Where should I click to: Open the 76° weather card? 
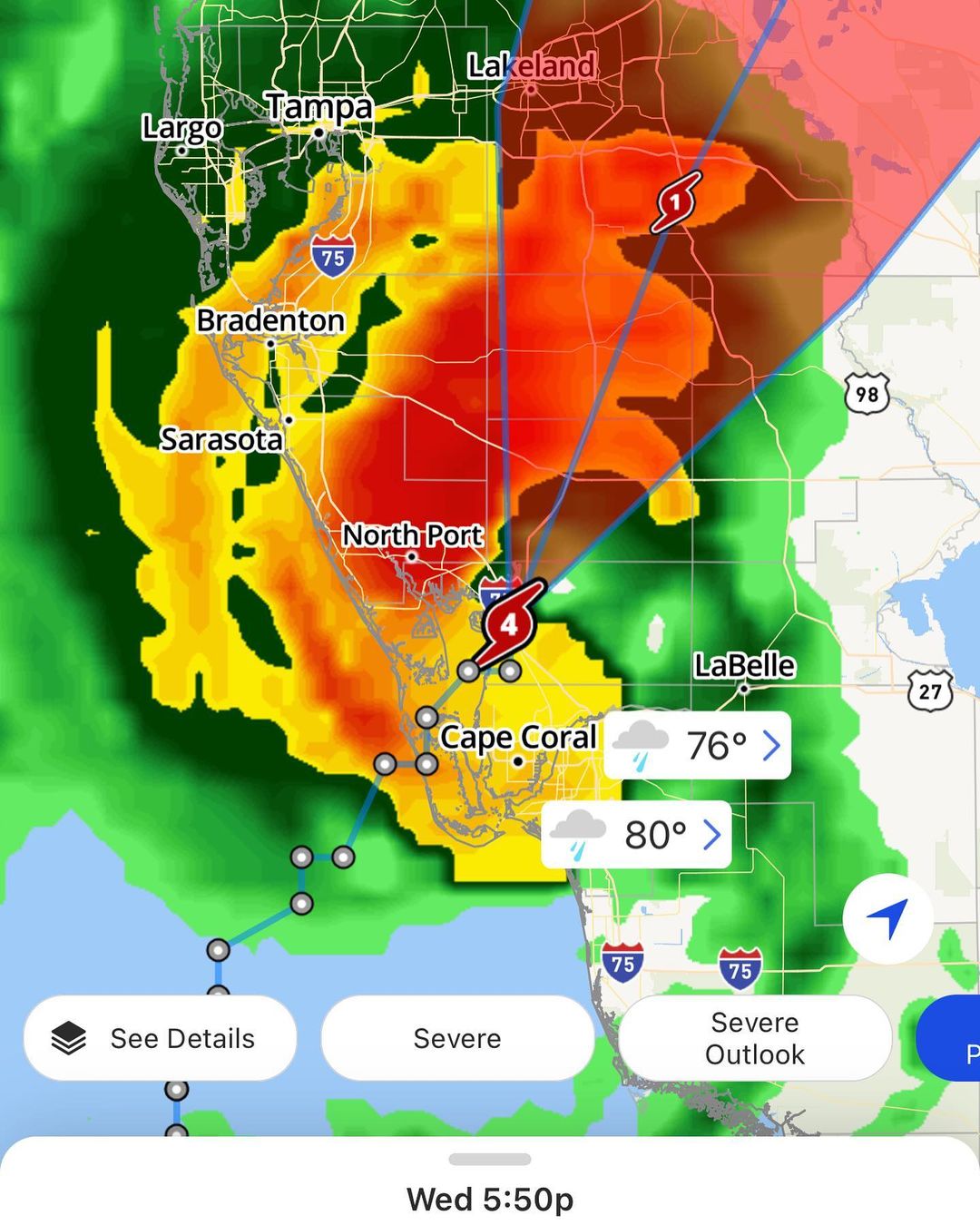tap(697, 746)
